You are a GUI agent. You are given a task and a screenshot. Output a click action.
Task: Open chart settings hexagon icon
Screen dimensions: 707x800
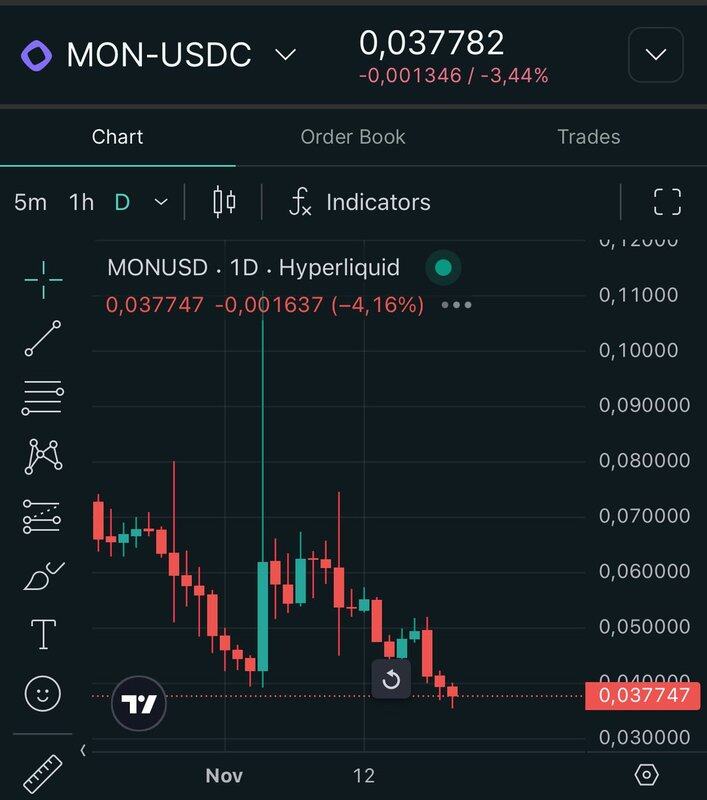click(x=647, y=775)
